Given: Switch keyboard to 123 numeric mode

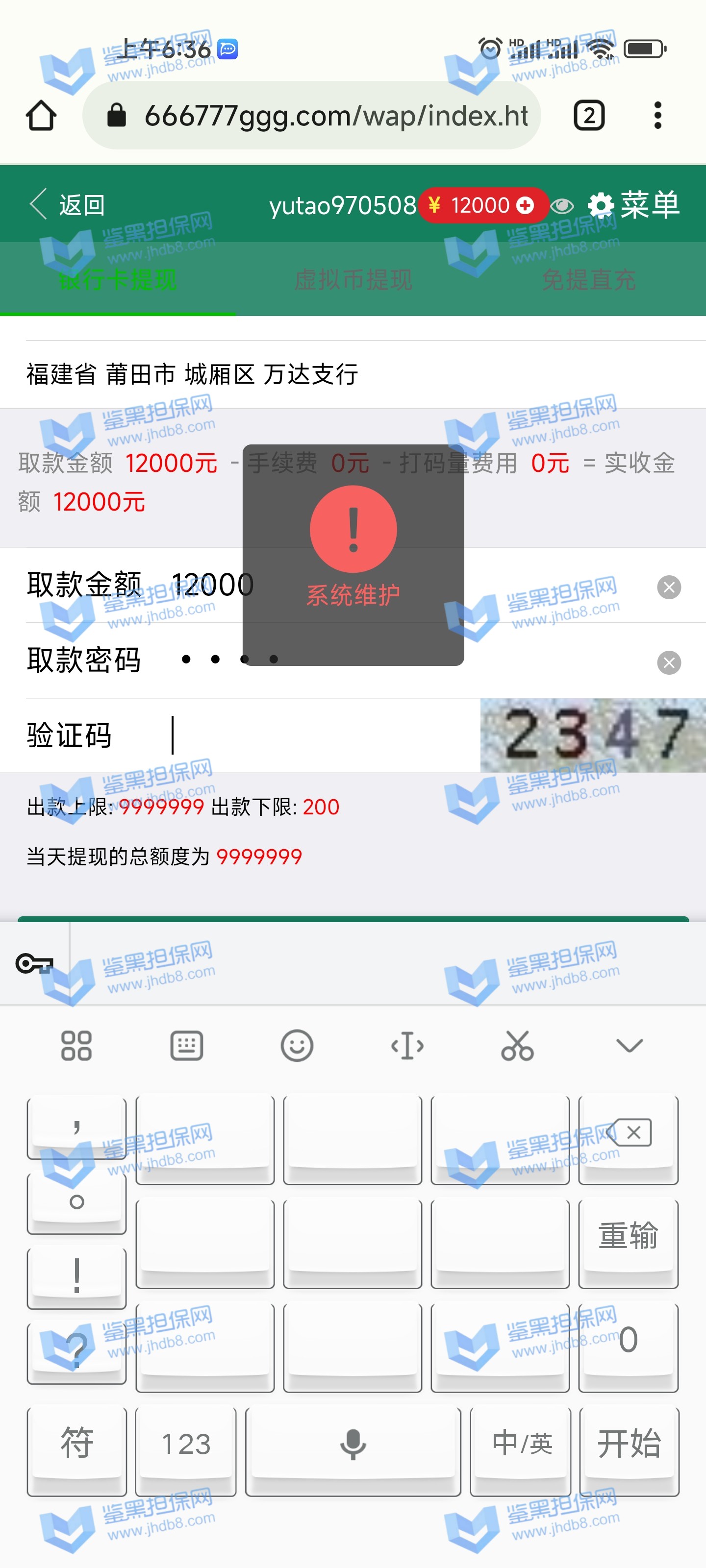Looking at the screenshot, I should (186, 1444).
